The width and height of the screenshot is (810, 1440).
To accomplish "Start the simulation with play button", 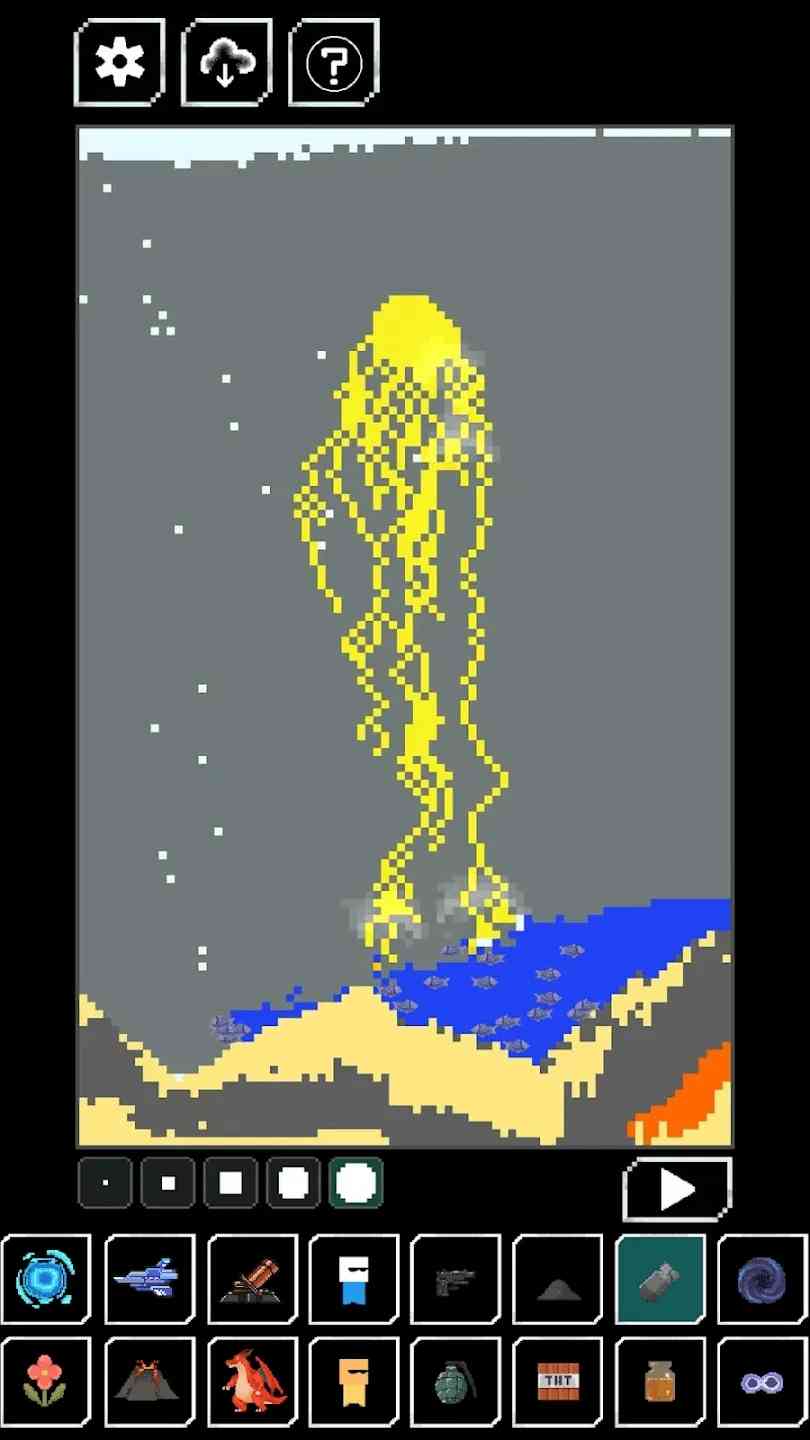I will point(677,1189).
